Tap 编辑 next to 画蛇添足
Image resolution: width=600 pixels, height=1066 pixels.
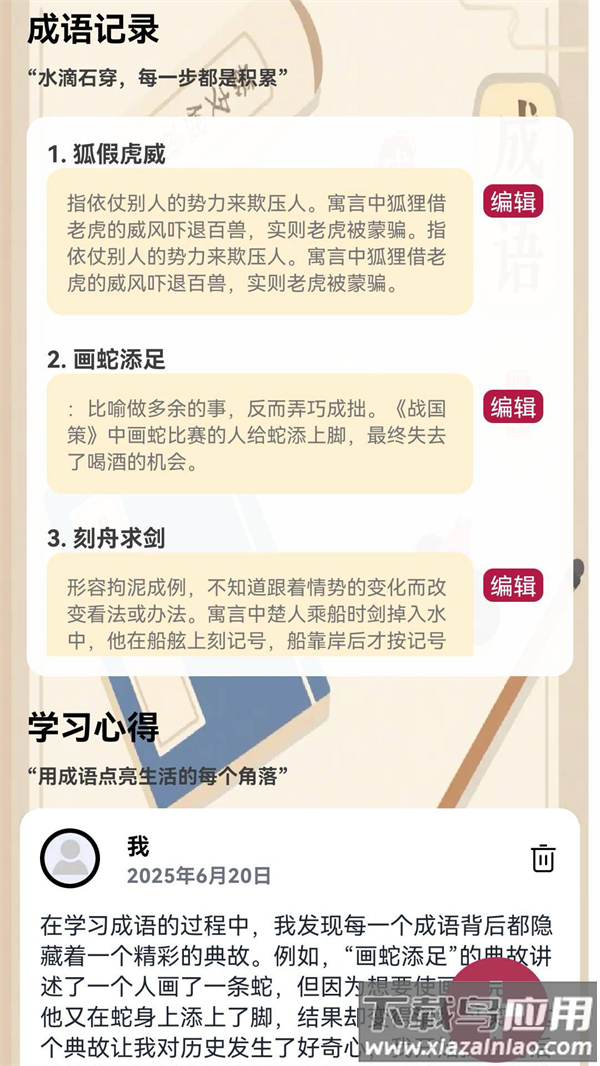pyautogui.click(x=513, y=407)
